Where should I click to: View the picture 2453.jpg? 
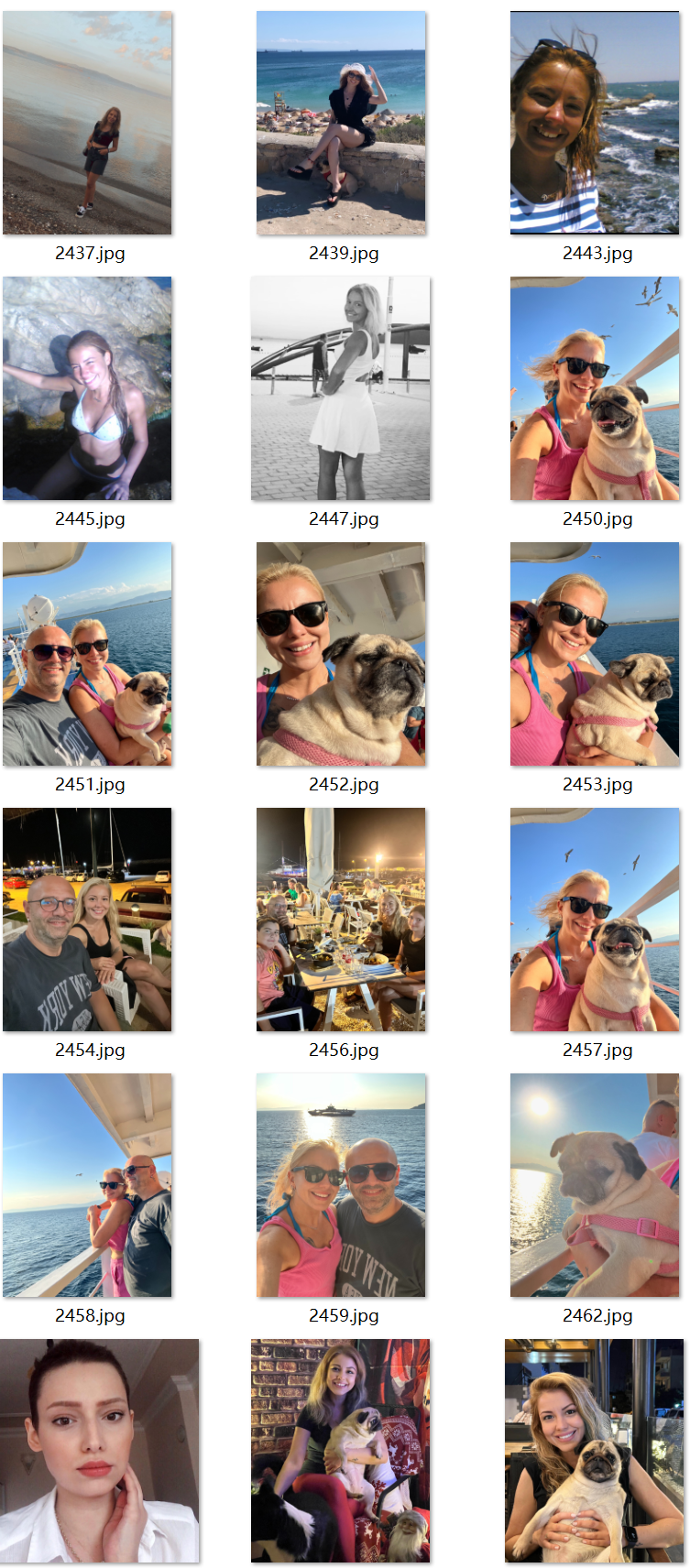pos(595,654)
